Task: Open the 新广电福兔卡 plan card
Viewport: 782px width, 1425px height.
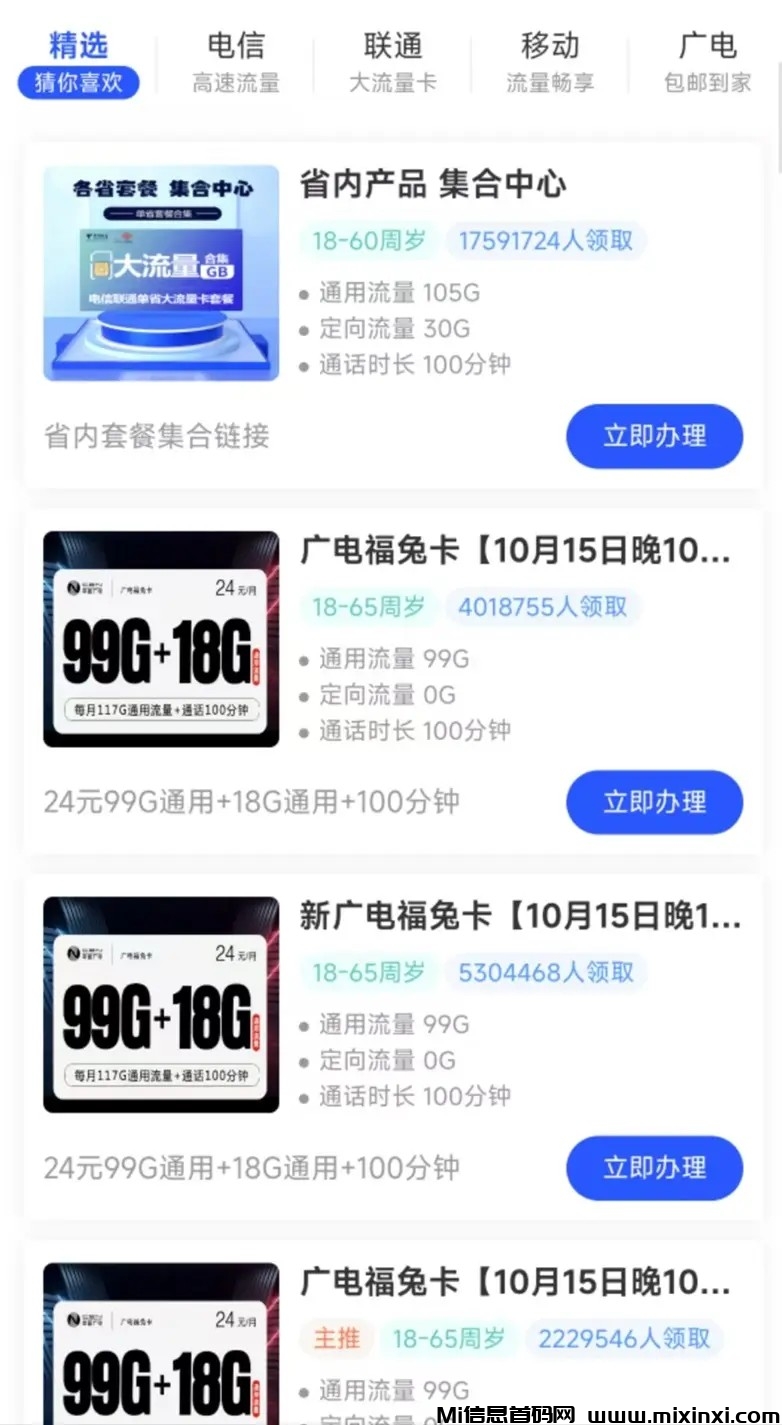Action: click(520, 917)
